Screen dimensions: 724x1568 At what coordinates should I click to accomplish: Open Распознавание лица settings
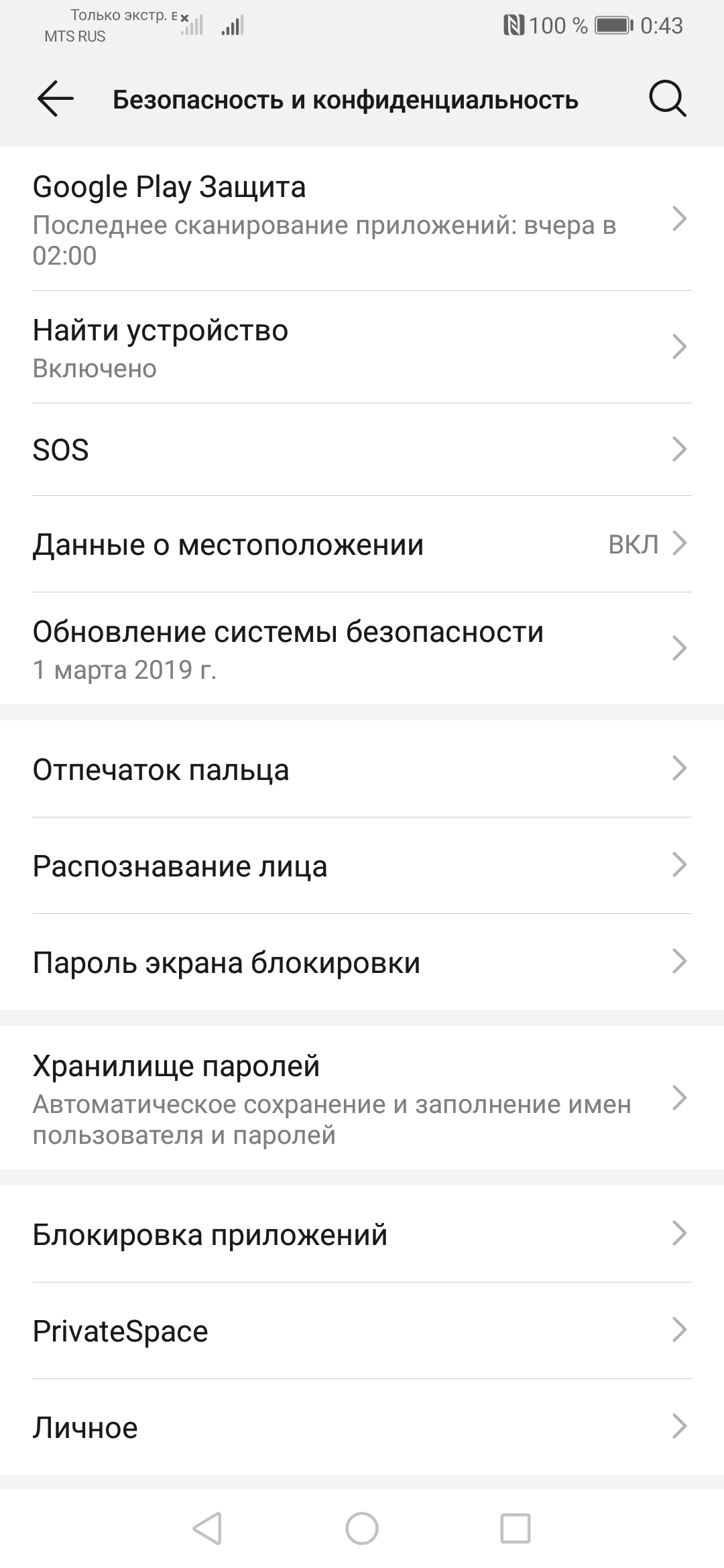pos(362,866)
